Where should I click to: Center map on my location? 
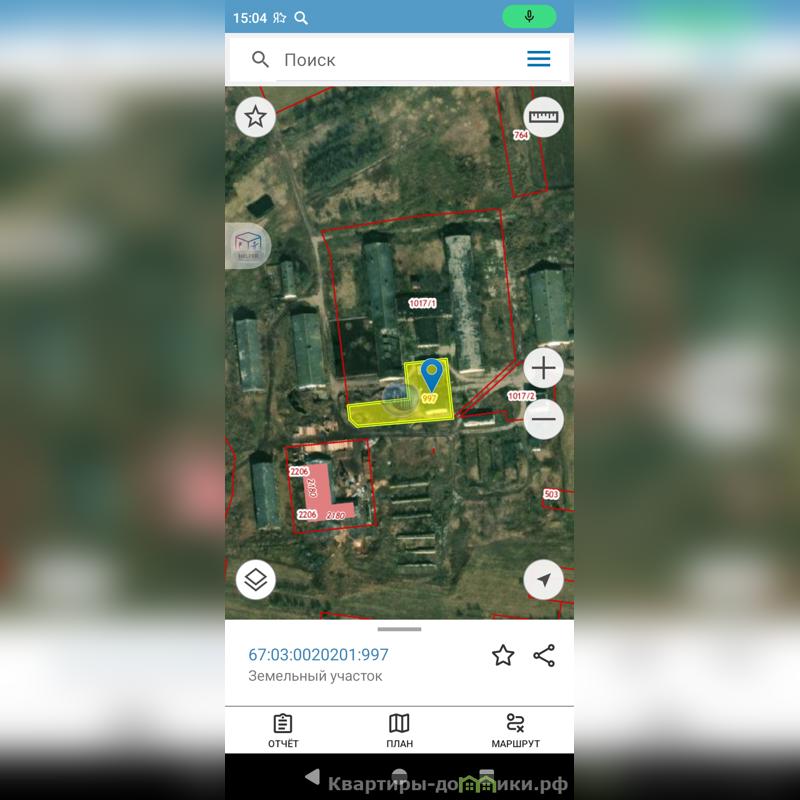(544, 579)
